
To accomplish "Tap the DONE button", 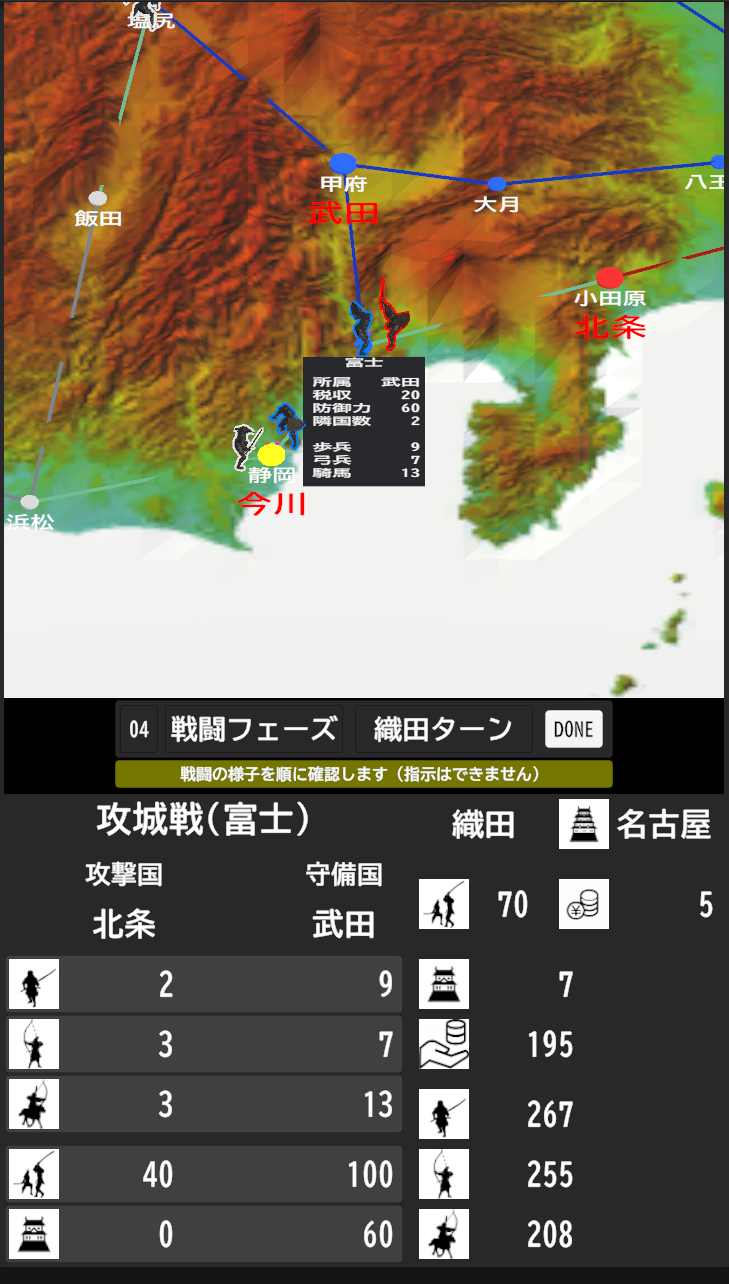I will coord(574,729).
